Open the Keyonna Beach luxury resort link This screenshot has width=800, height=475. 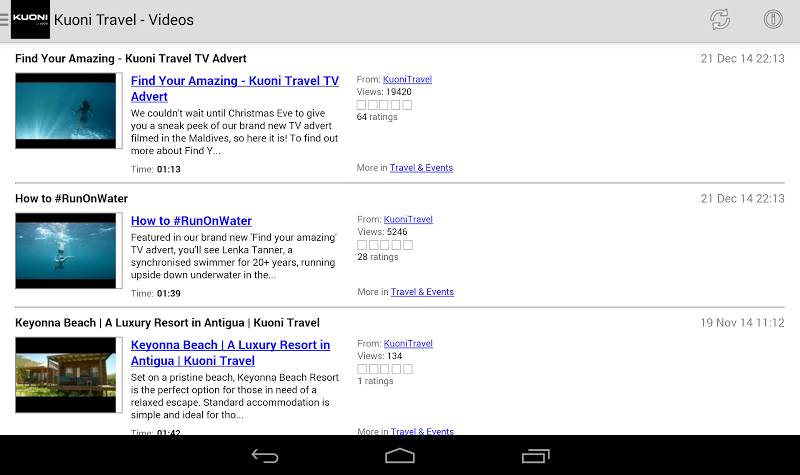[x=230, y=352]
